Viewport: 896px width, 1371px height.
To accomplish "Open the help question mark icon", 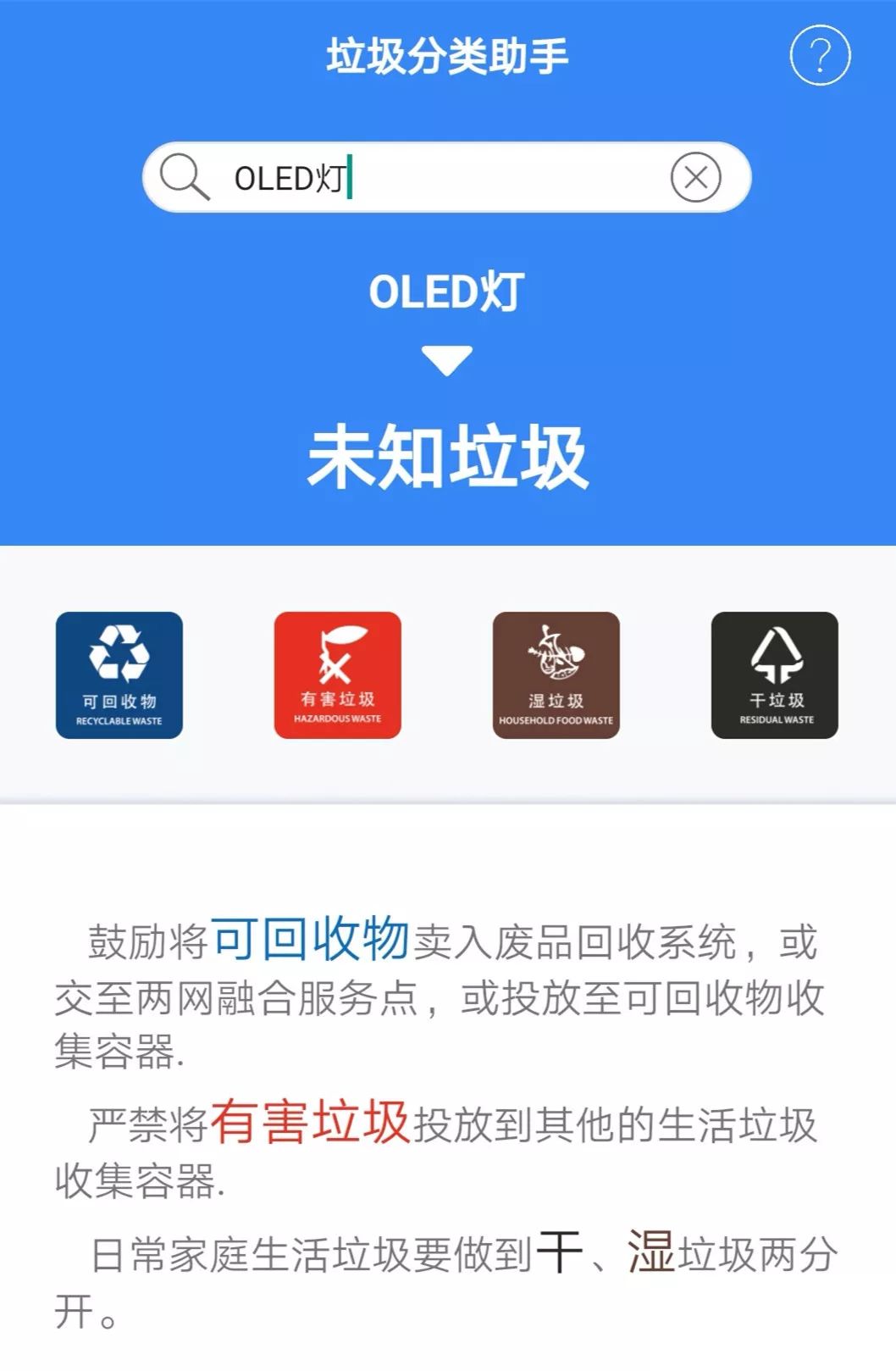I will point(819,56).
